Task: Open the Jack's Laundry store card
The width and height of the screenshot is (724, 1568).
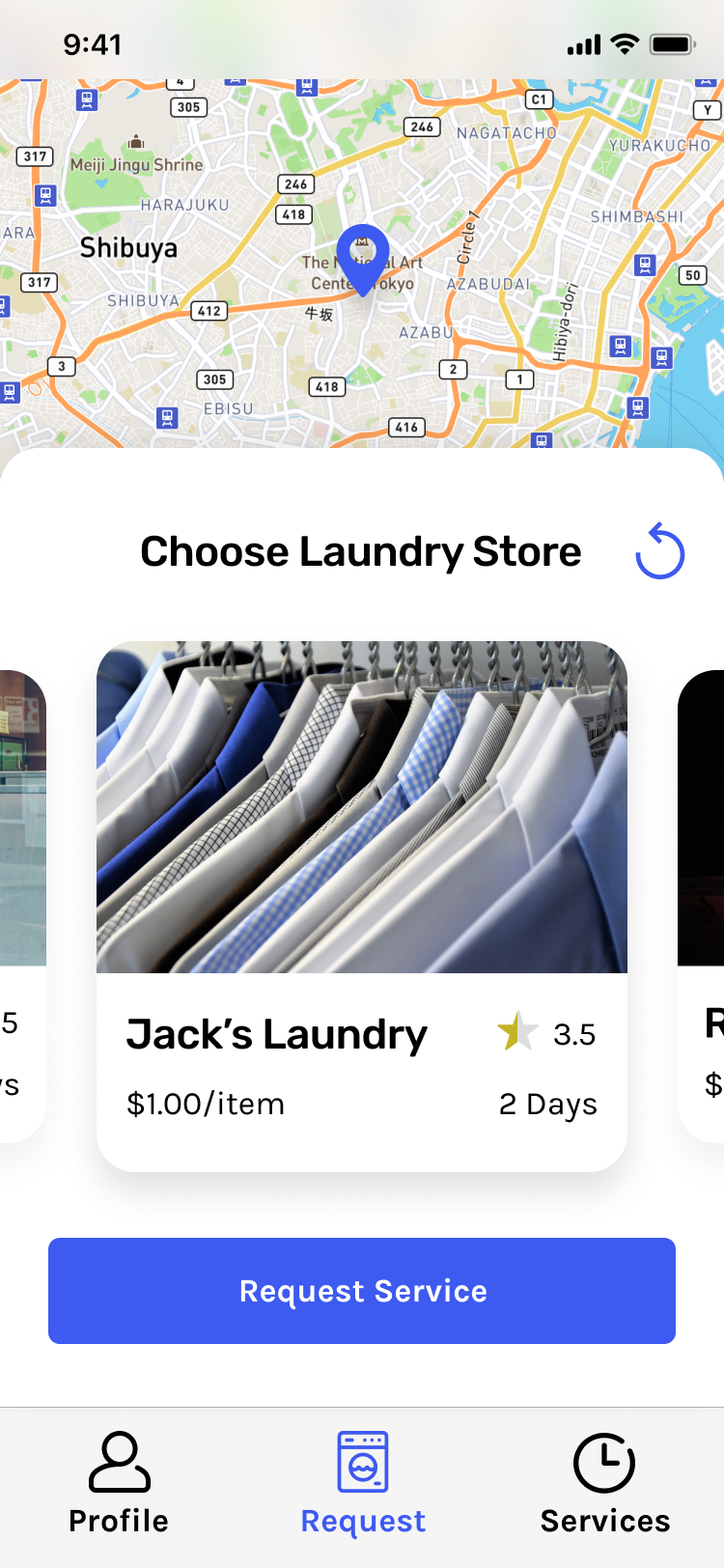Action: 362,906
